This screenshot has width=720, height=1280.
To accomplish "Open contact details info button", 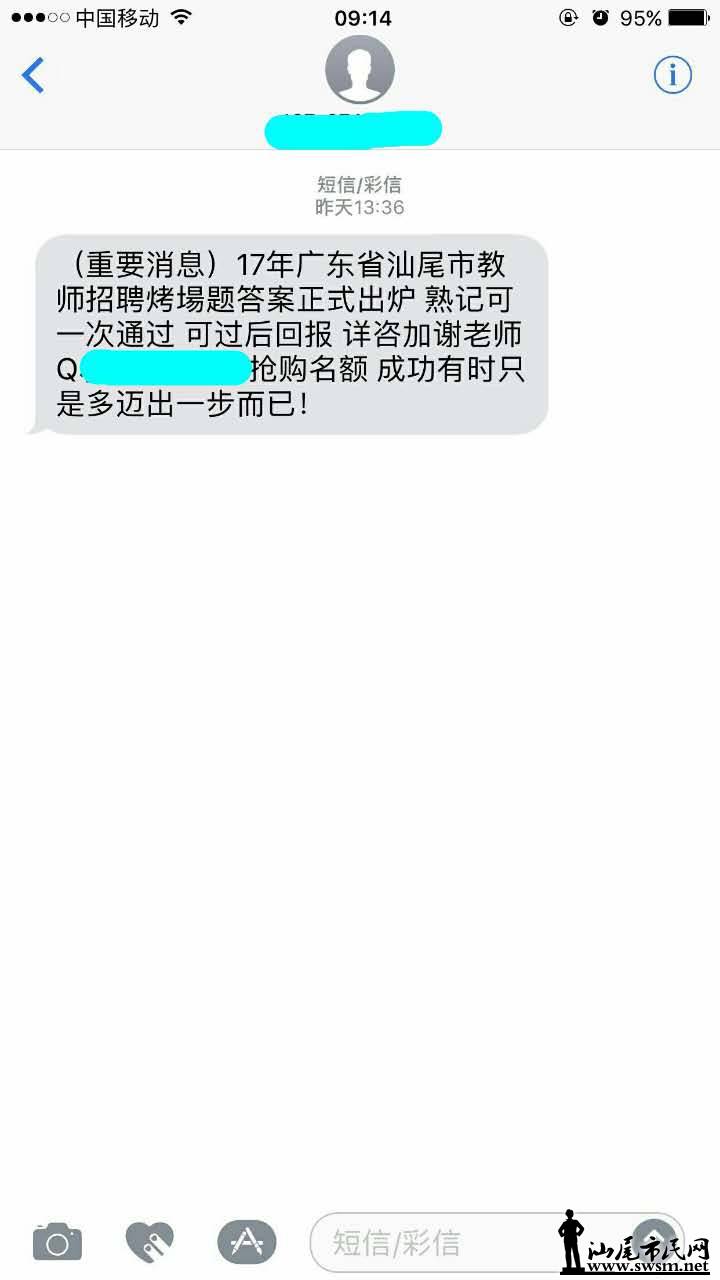I will [673, 75].
